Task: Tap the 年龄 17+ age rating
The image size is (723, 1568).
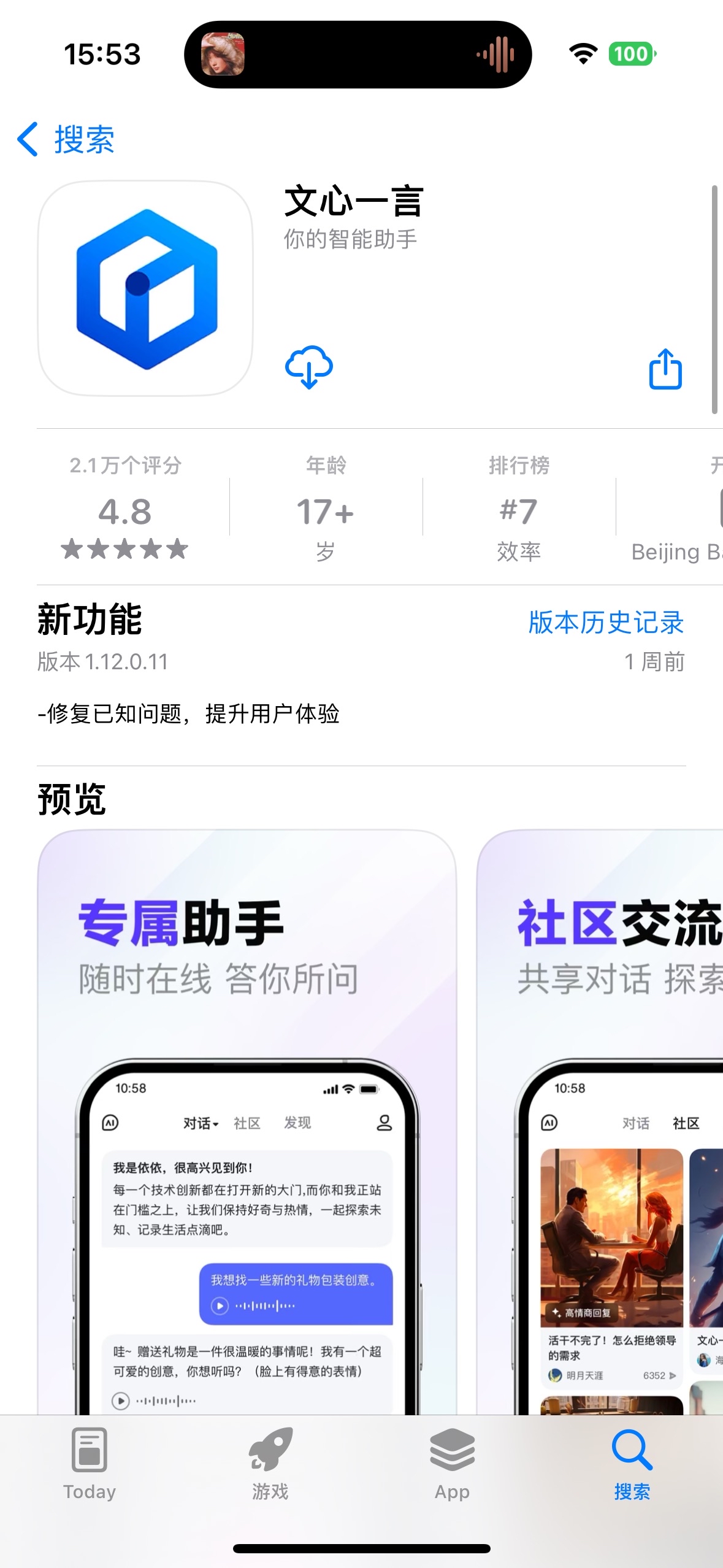Action: pos(326,508)
